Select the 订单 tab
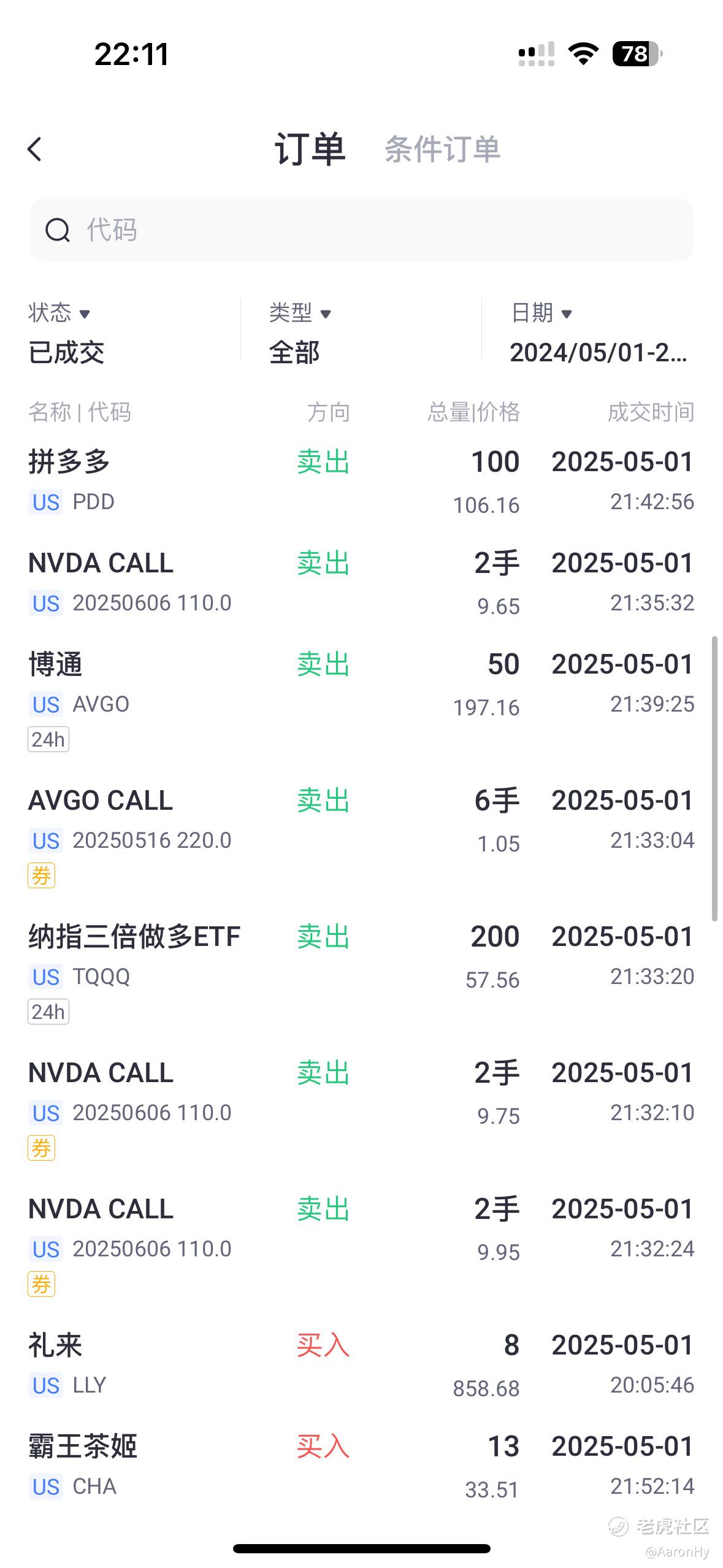 pos(310,149)
